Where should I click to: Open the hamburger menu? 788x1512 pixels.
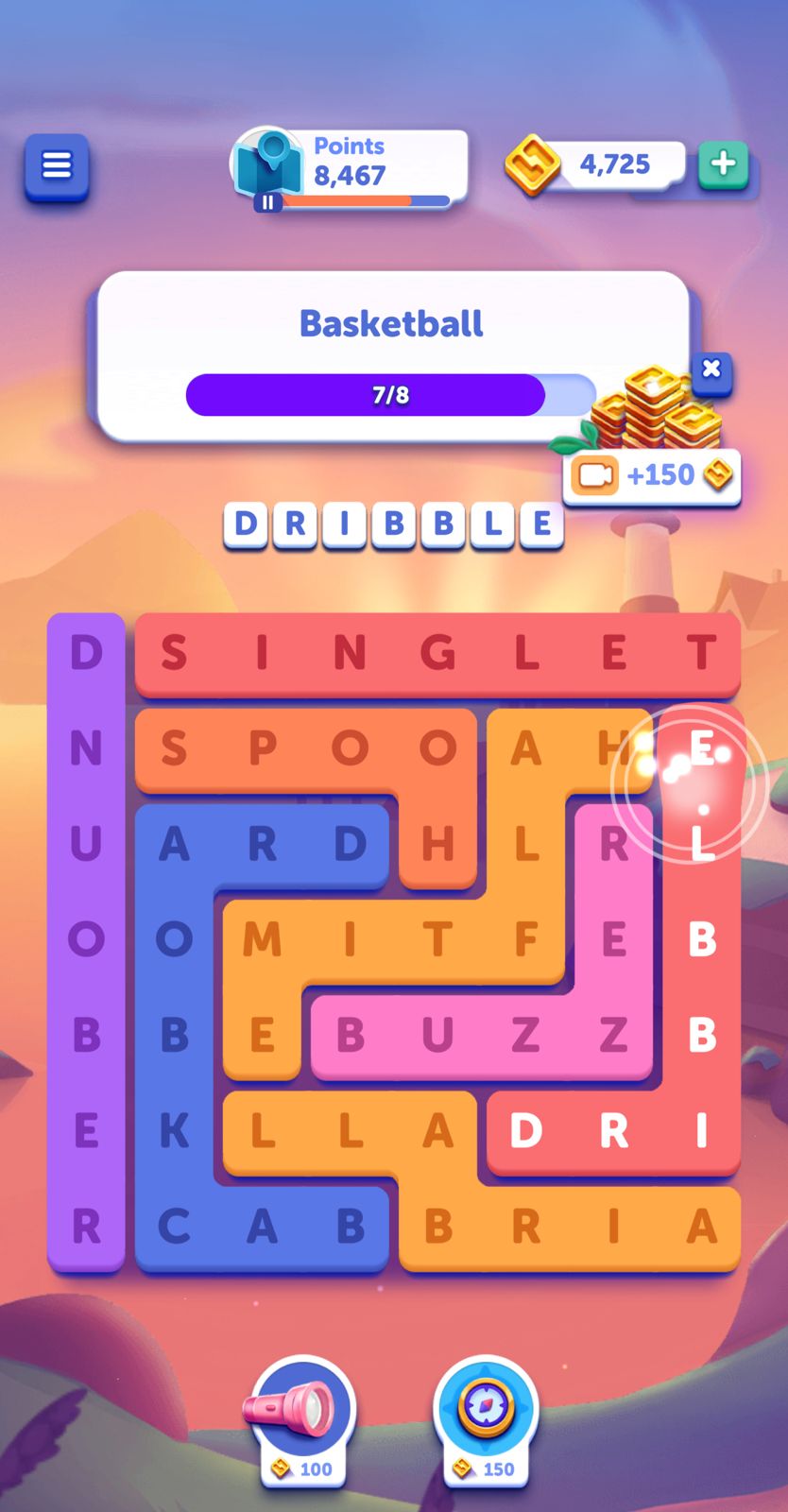pyautogui.click(x=57, y=167)
